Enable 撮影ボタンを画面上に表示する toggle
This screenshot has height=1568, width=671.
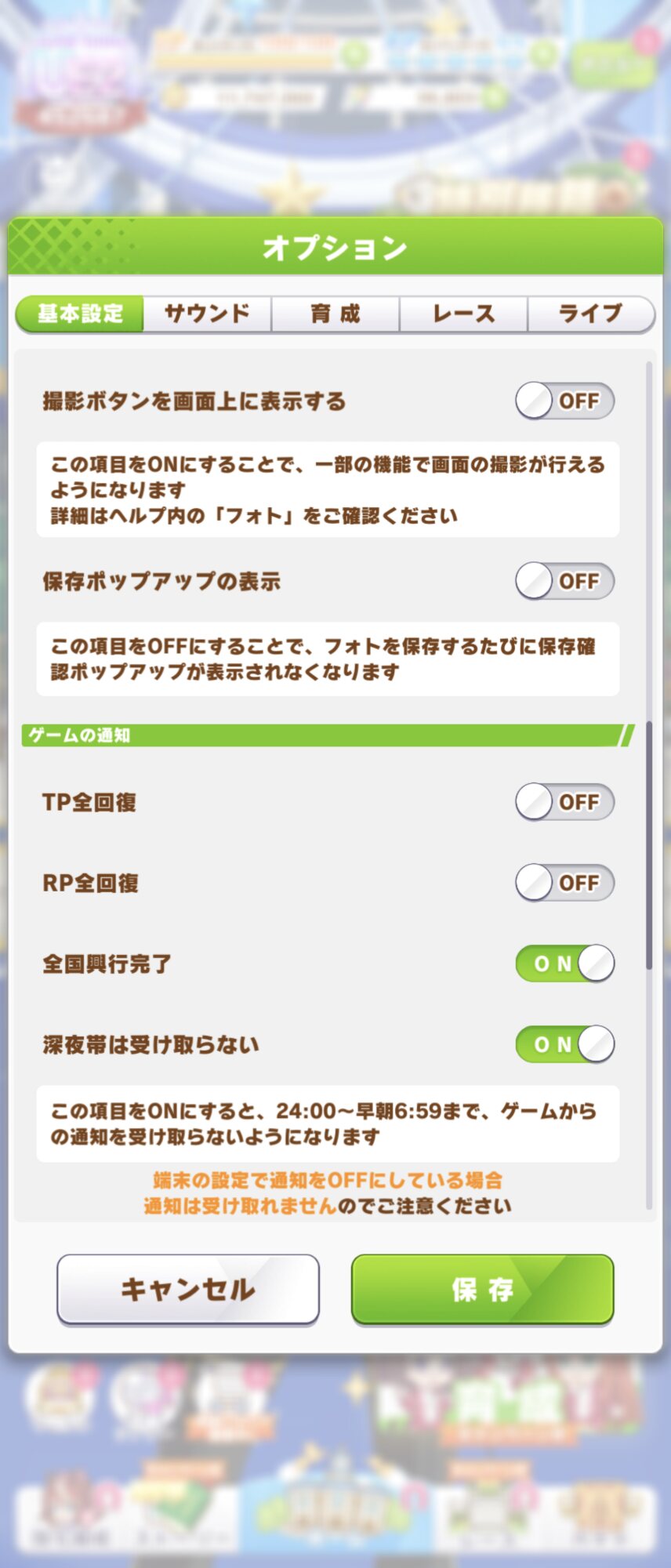[564, 401]
